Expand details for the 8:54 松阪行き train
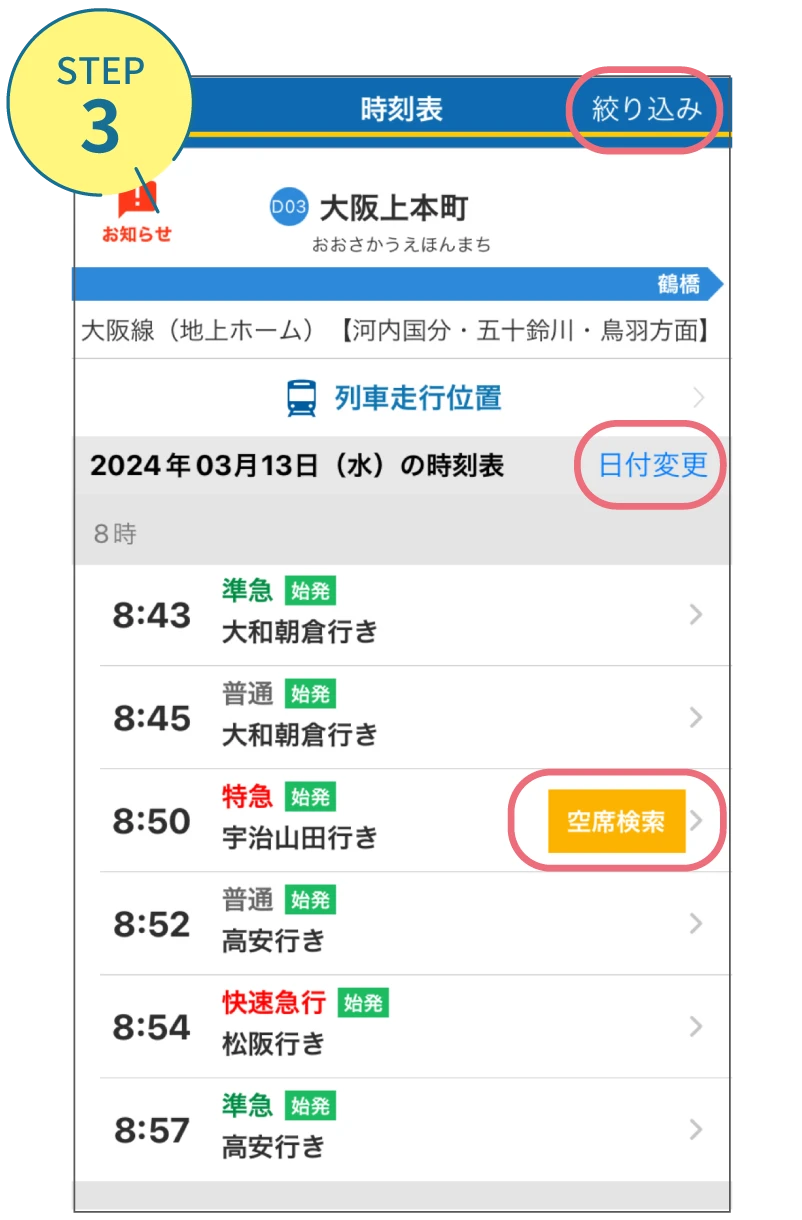Image resolution: width=802 pixels, height=1220 pixels. 697,1026
